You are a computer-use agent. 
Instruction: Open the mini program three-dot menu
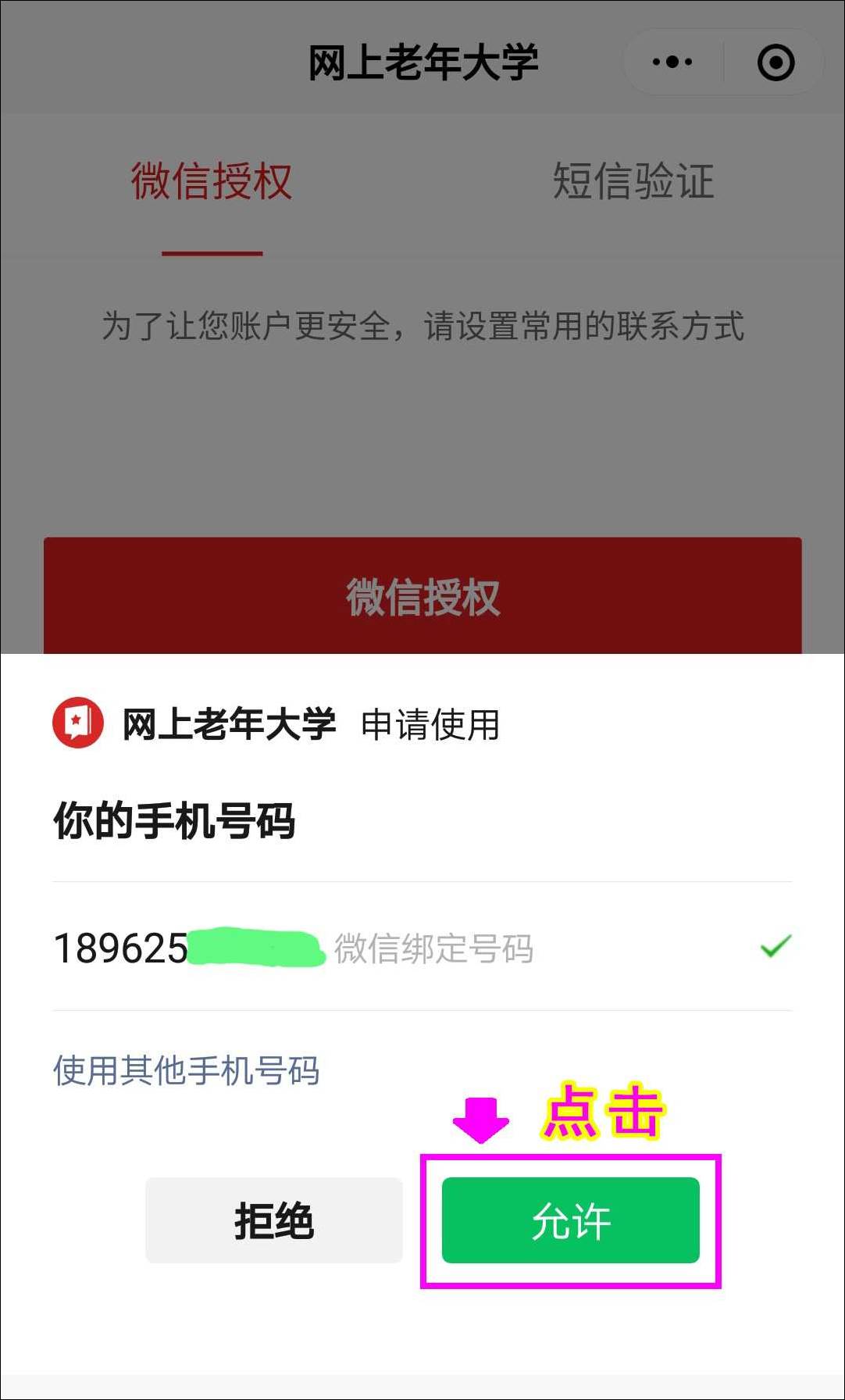[672, 62]
